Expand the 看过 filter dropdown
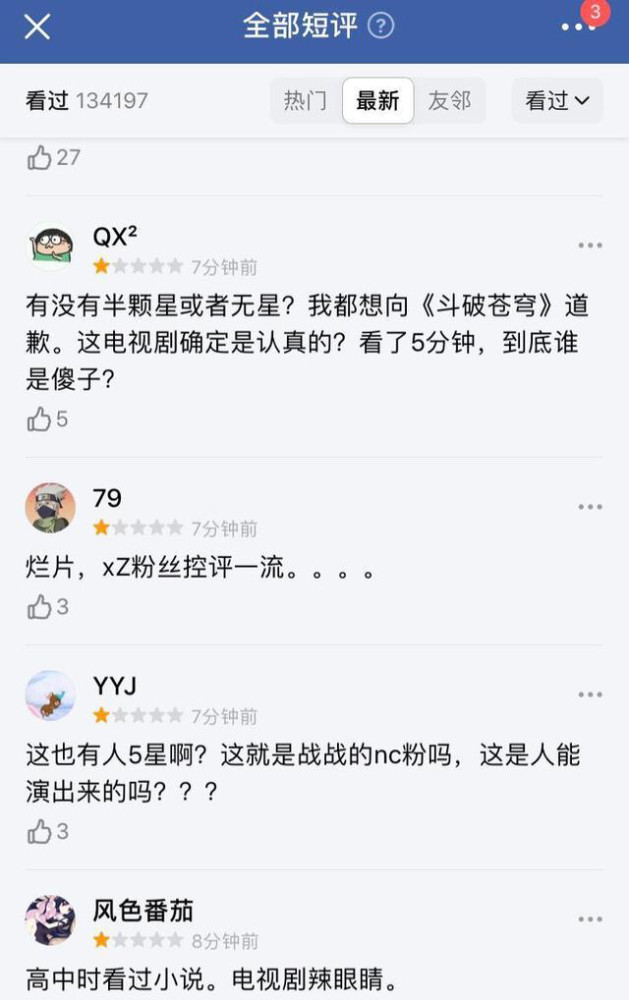 pos(557,101)
